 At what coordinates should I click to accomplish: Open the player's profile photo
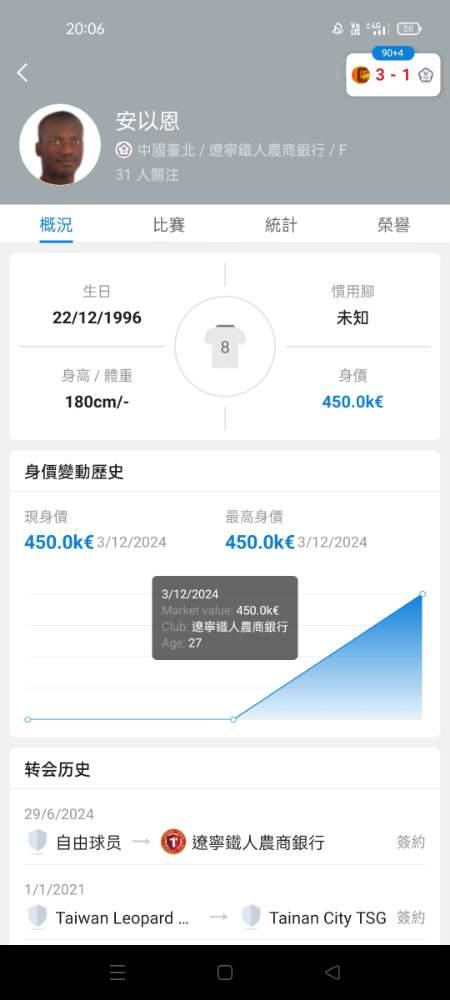[60, 144]
